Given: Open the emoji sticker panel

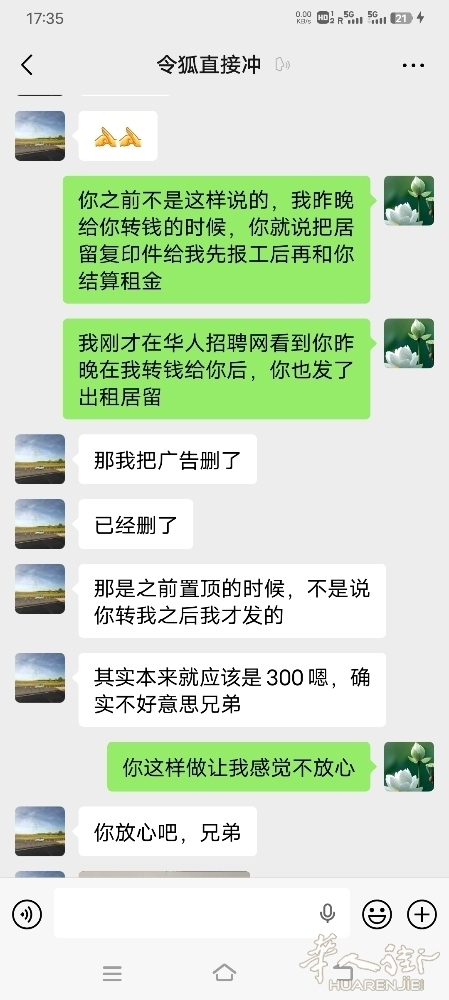Looking at the screenshot, I should pos(377,915).
